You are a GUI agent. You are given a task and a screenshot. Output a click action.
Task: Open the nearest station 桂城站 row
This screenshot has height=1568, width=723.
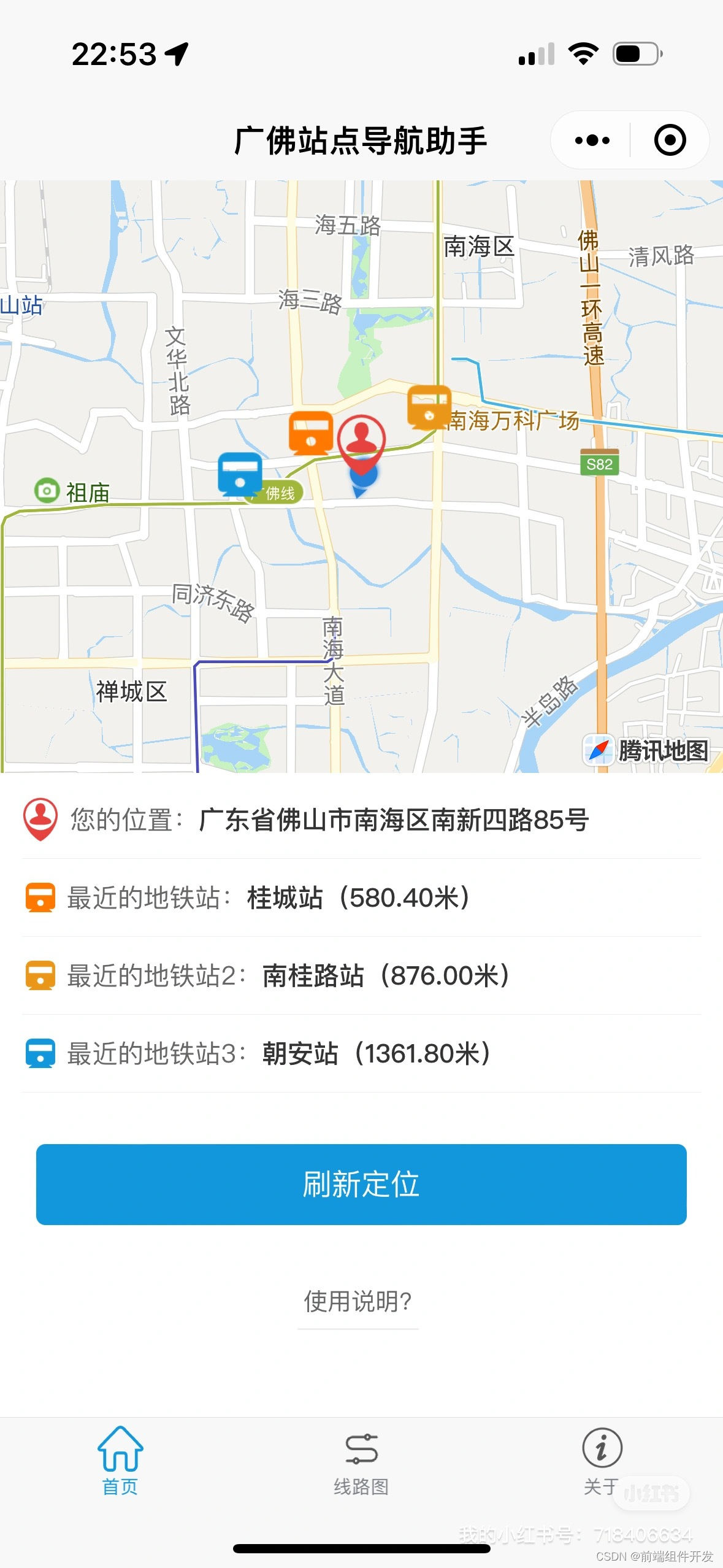(361, 897)
